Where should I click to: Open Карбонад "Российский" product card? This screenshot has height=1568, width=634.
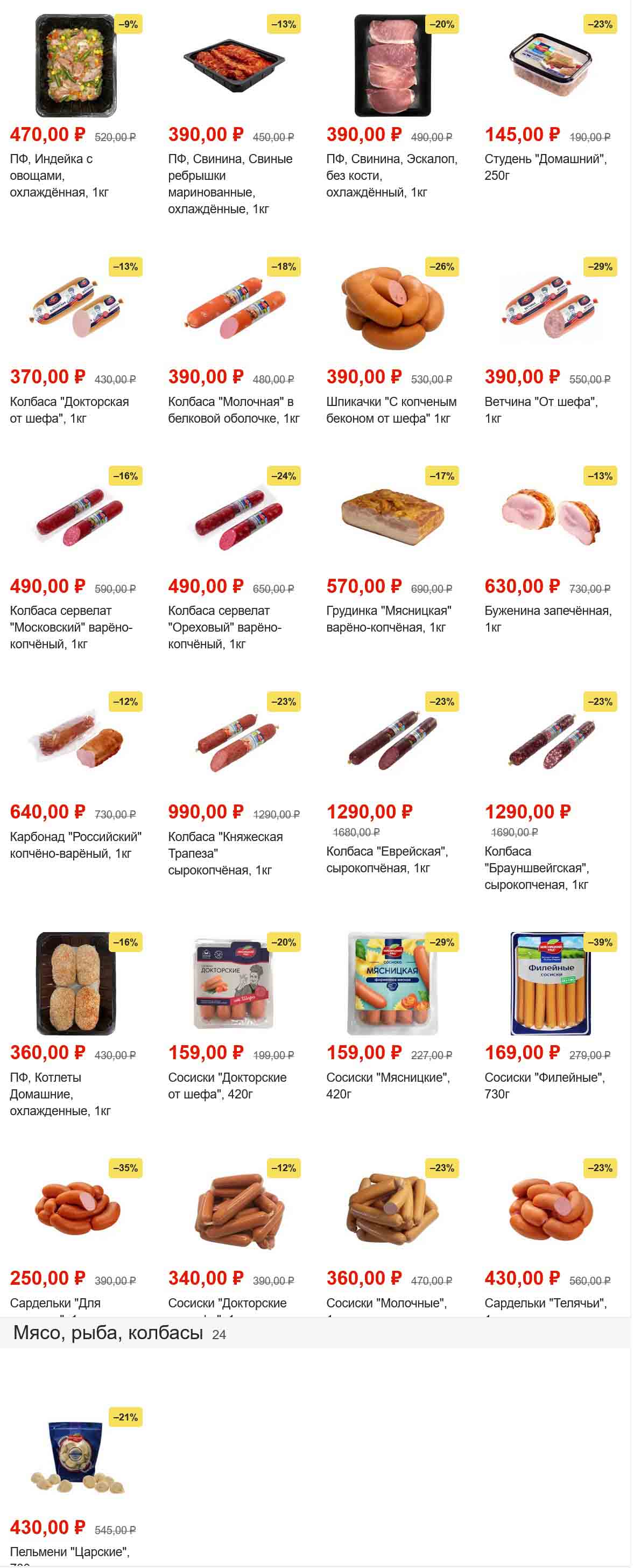click(x=76, y=743)
